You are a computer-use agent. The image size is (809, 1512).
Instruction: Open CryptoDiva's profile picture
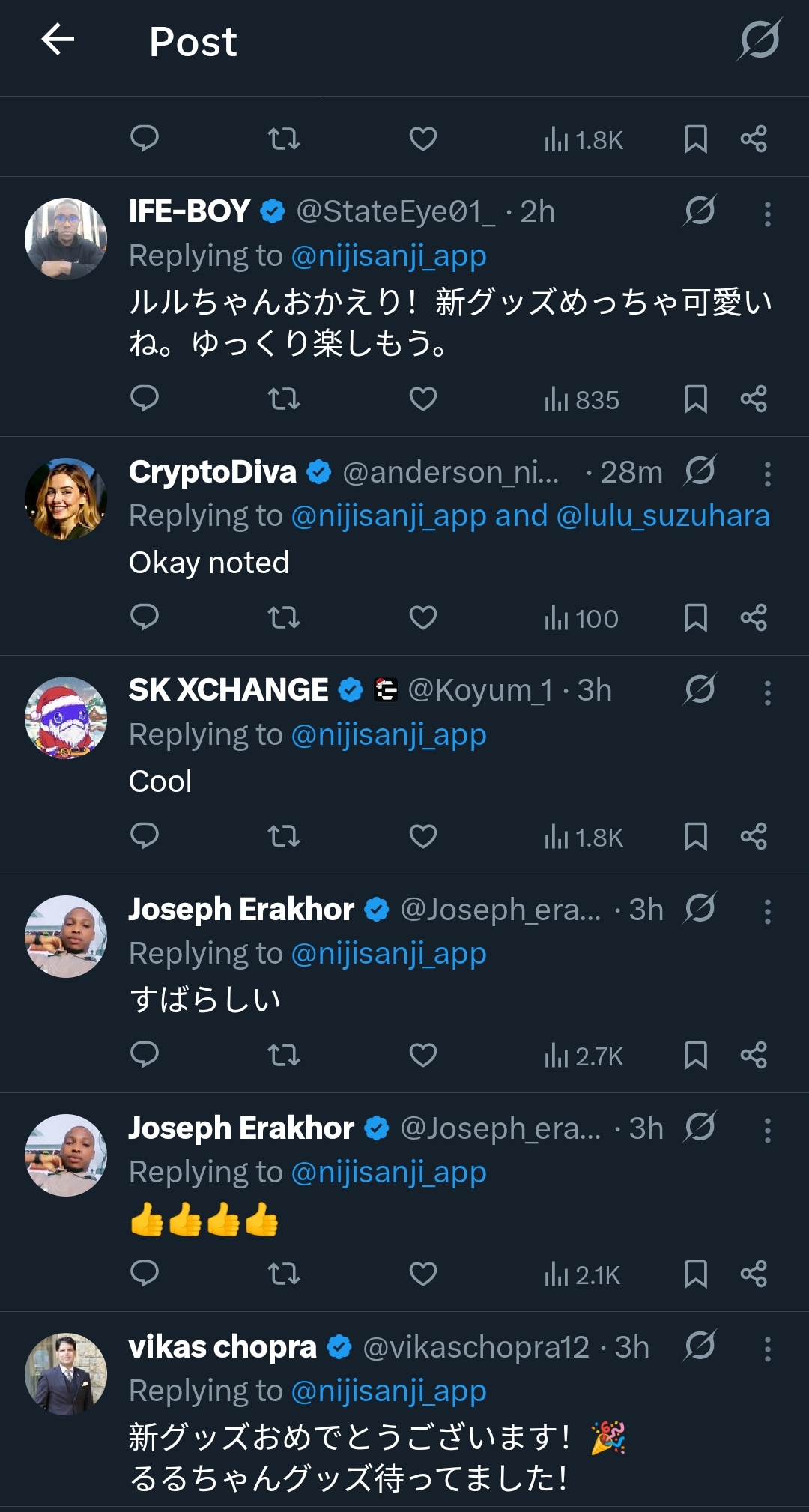tap(66, 498)
